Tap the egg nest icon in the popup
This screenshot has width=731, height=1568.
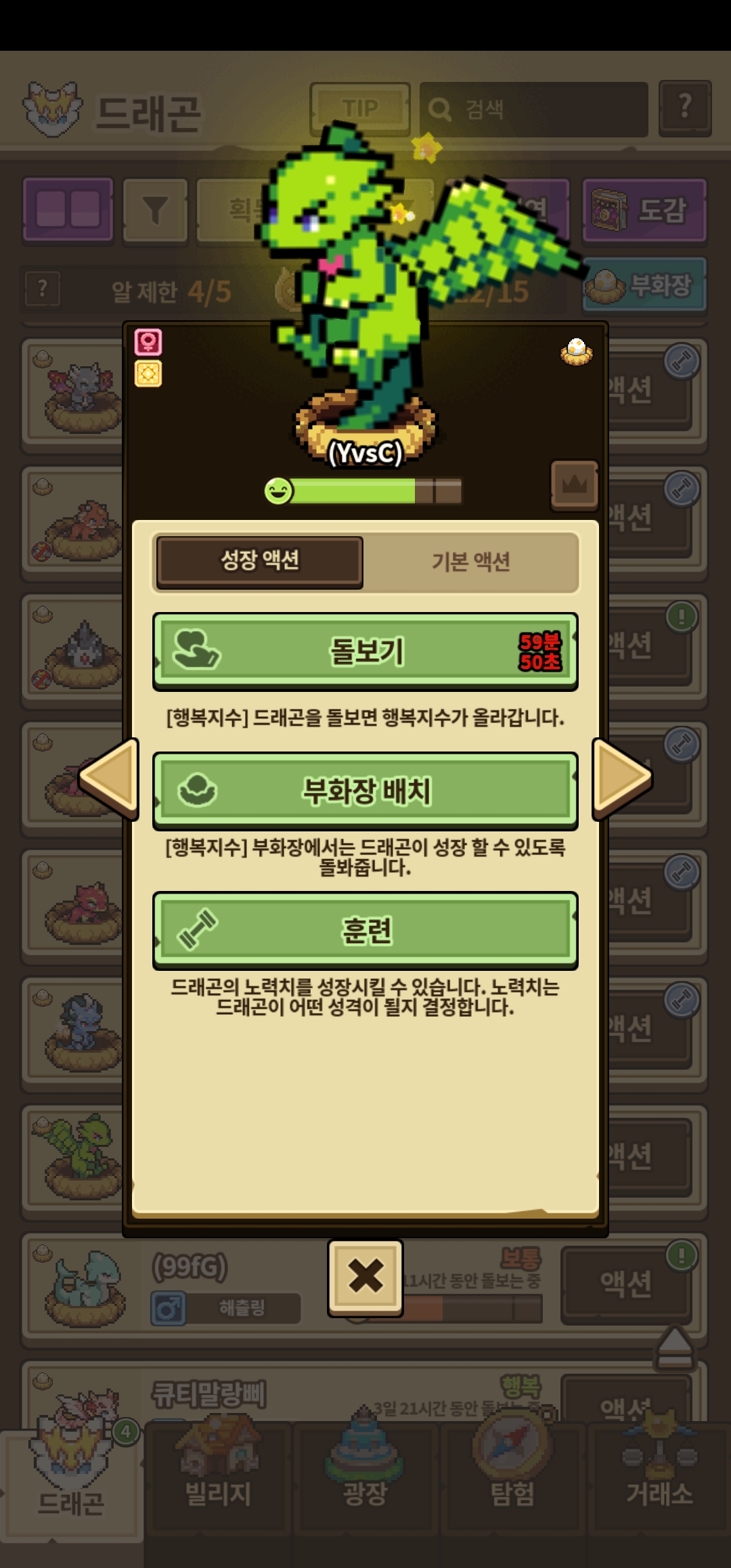[577, 351]
